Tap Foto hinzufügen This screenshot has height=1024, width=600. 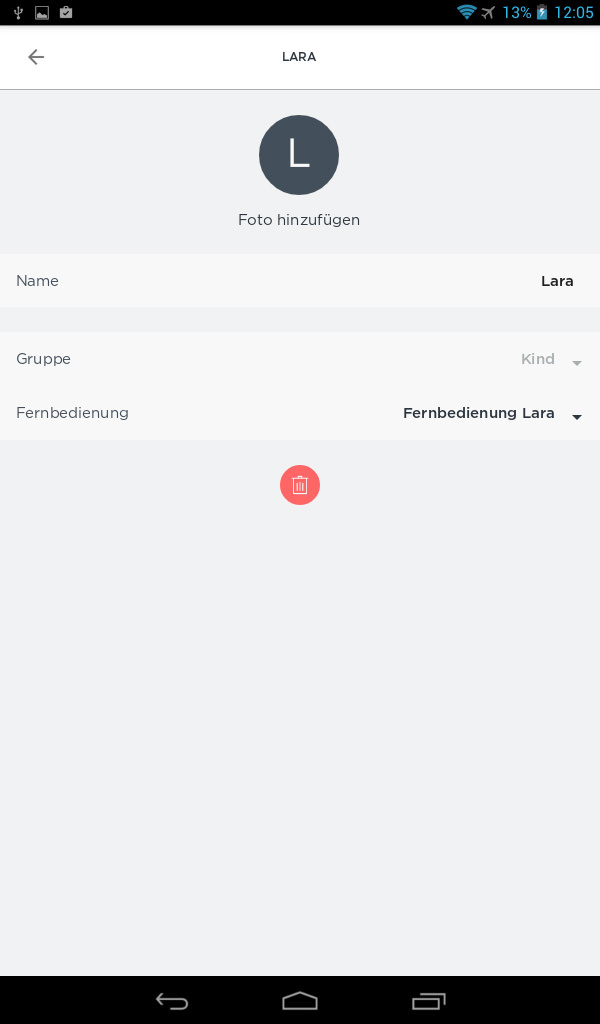click(299, 220)
